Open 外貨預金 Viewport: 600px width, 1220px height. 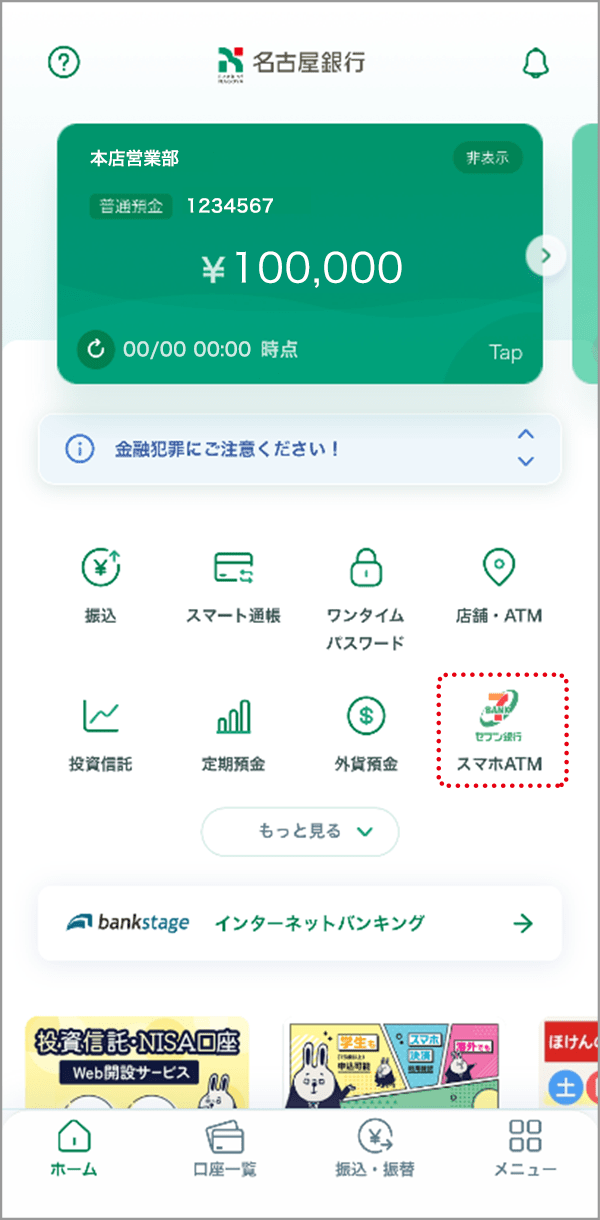(365, 735)
